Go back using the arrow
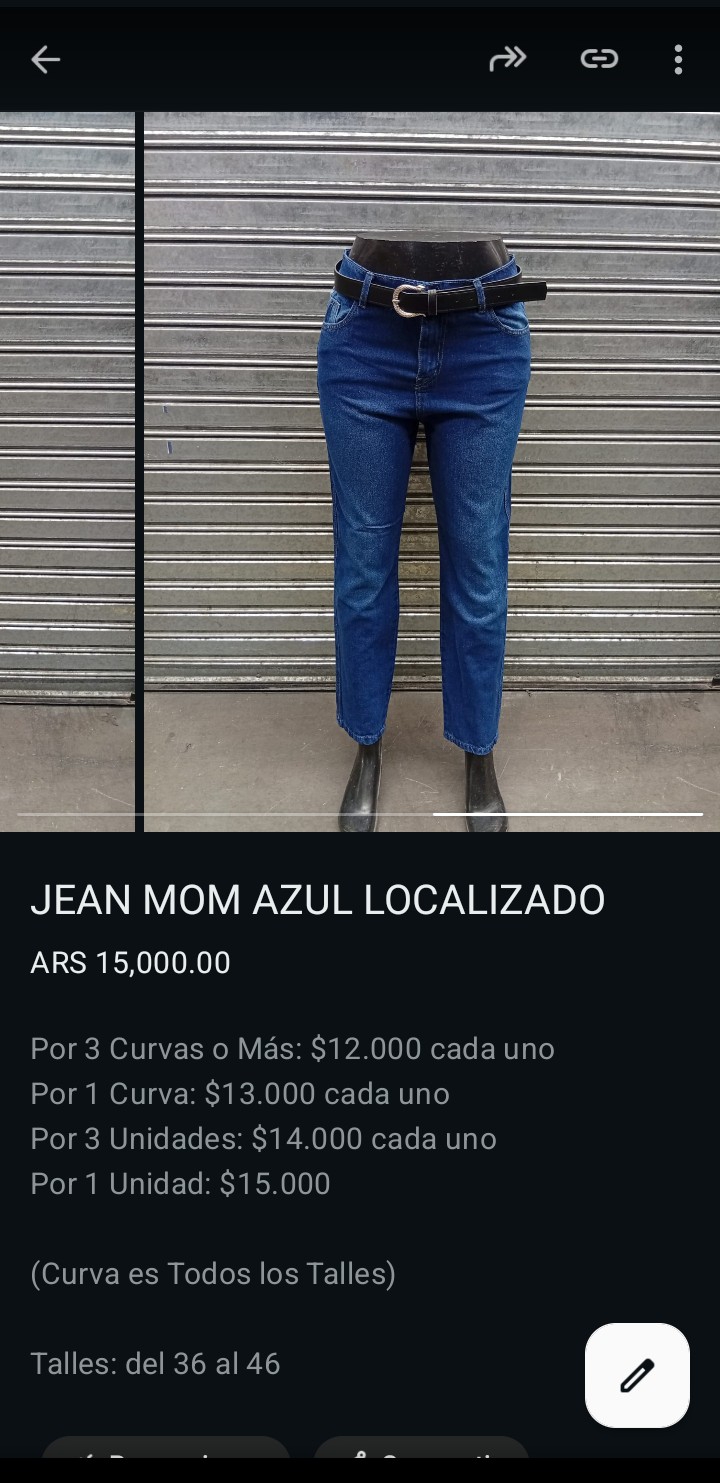Image resolution: width=720 pixels, height=1483 pixels. 46,60
